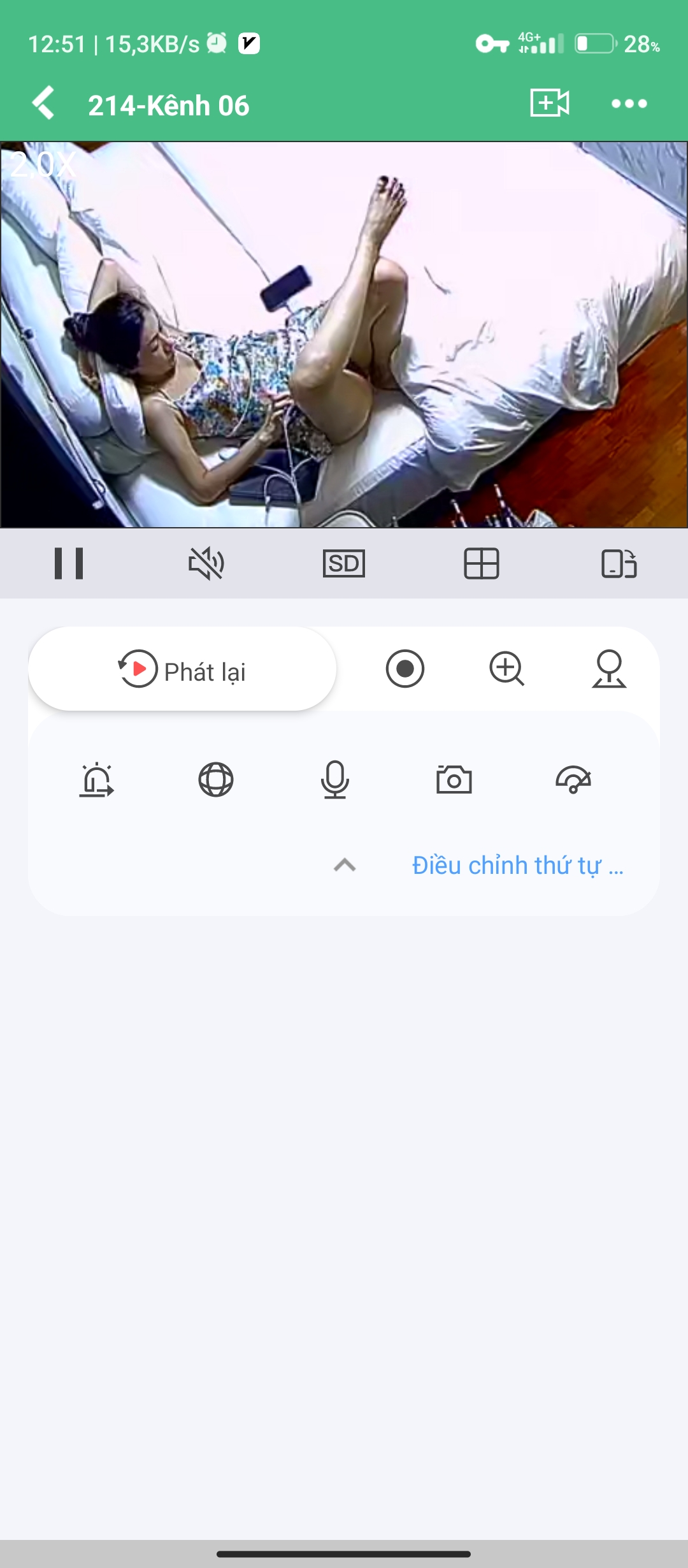This screenshot has height=1568, width=688.
Task: Open the speed gauge control
Action: [x=573, y=780]
